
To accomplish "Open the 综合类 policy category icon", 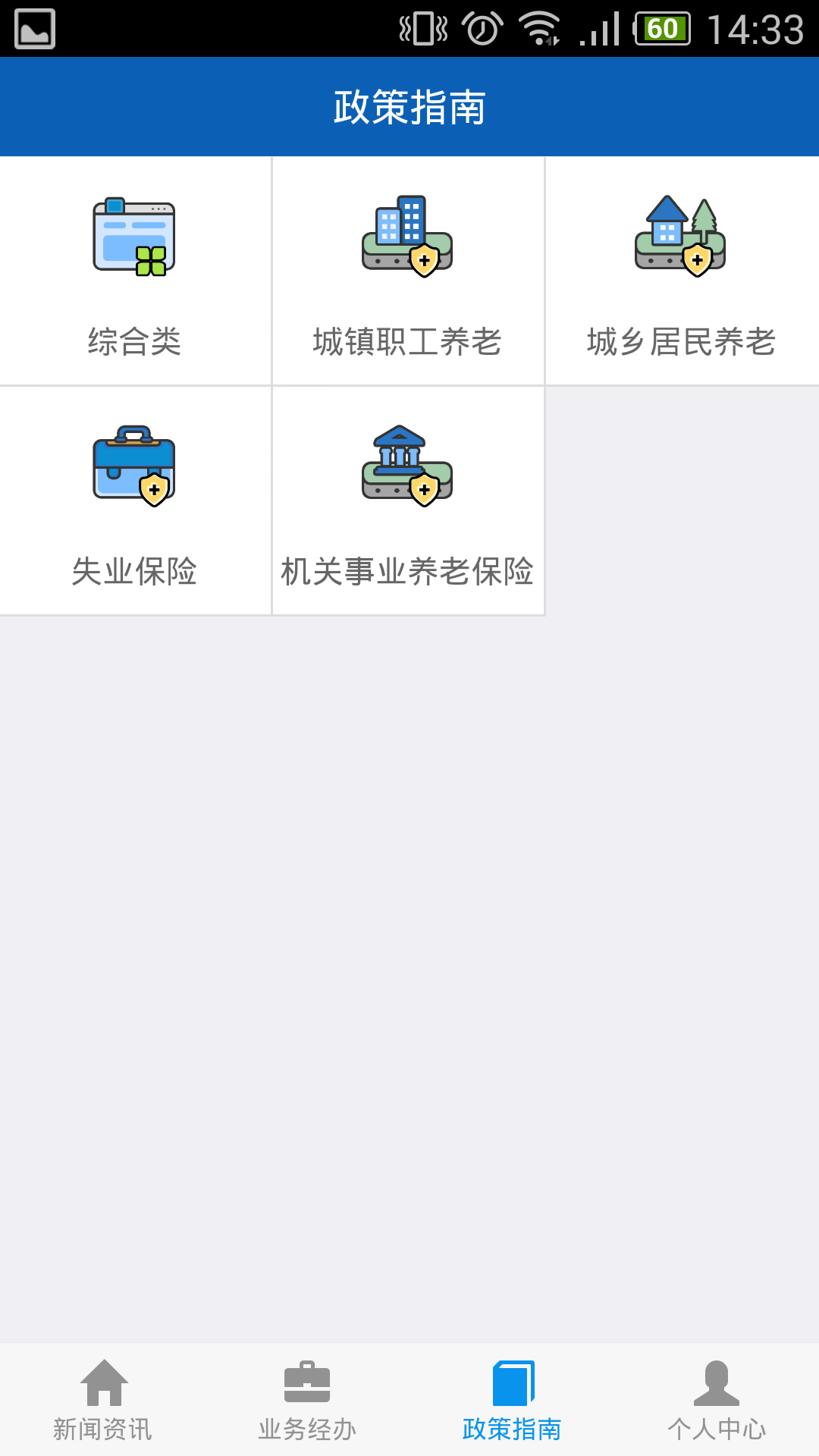I will [135, 235].
